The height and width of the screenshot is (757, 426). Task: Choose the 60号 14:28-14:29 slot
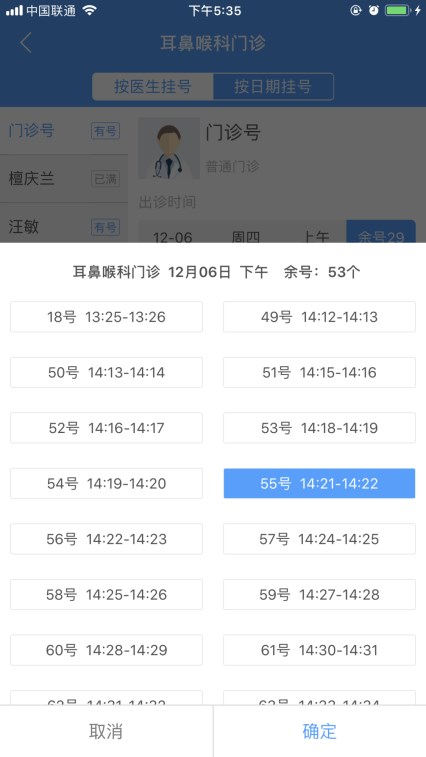tap(106, 650)
